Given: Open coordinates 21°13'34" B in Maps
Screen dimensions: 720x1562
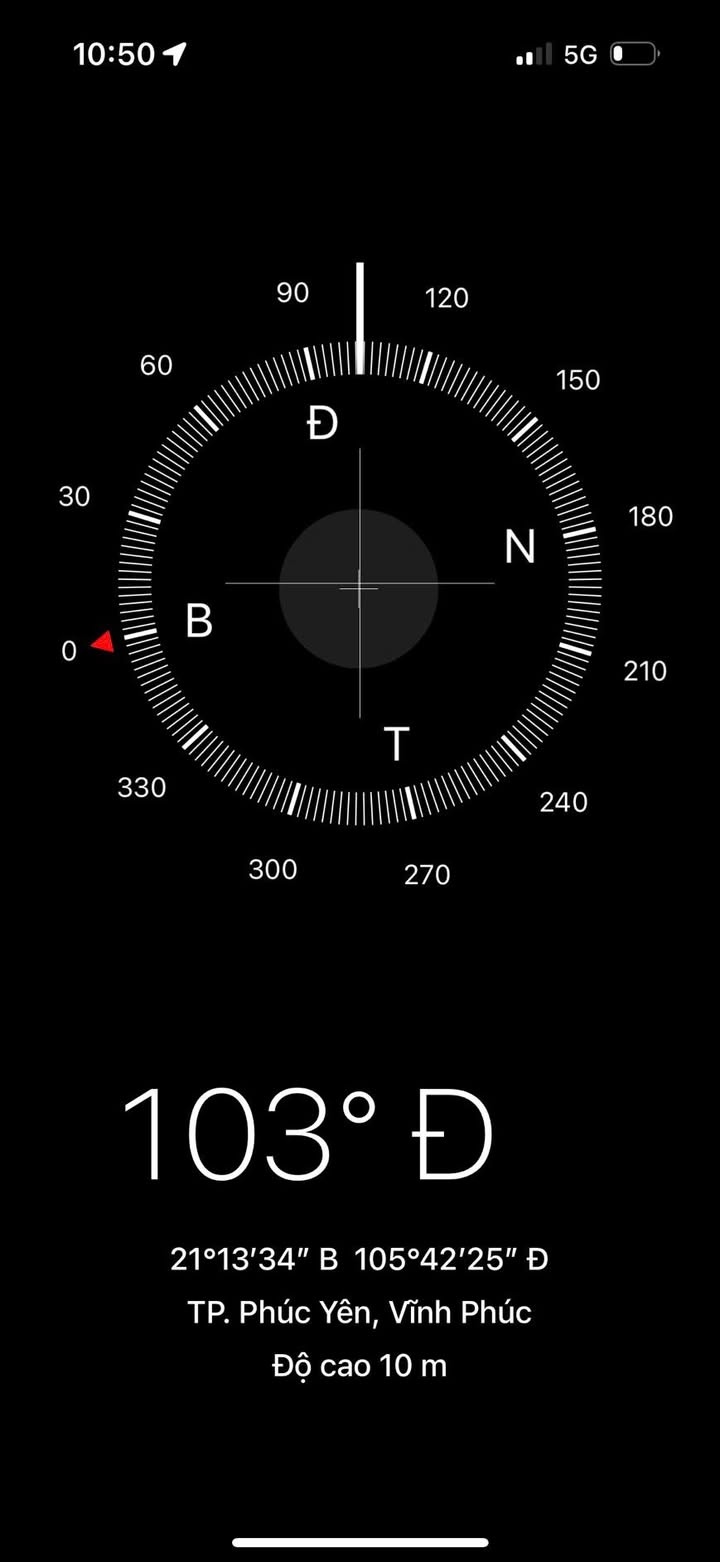Looking at the screenshot, I should [x=359, y=1259].
